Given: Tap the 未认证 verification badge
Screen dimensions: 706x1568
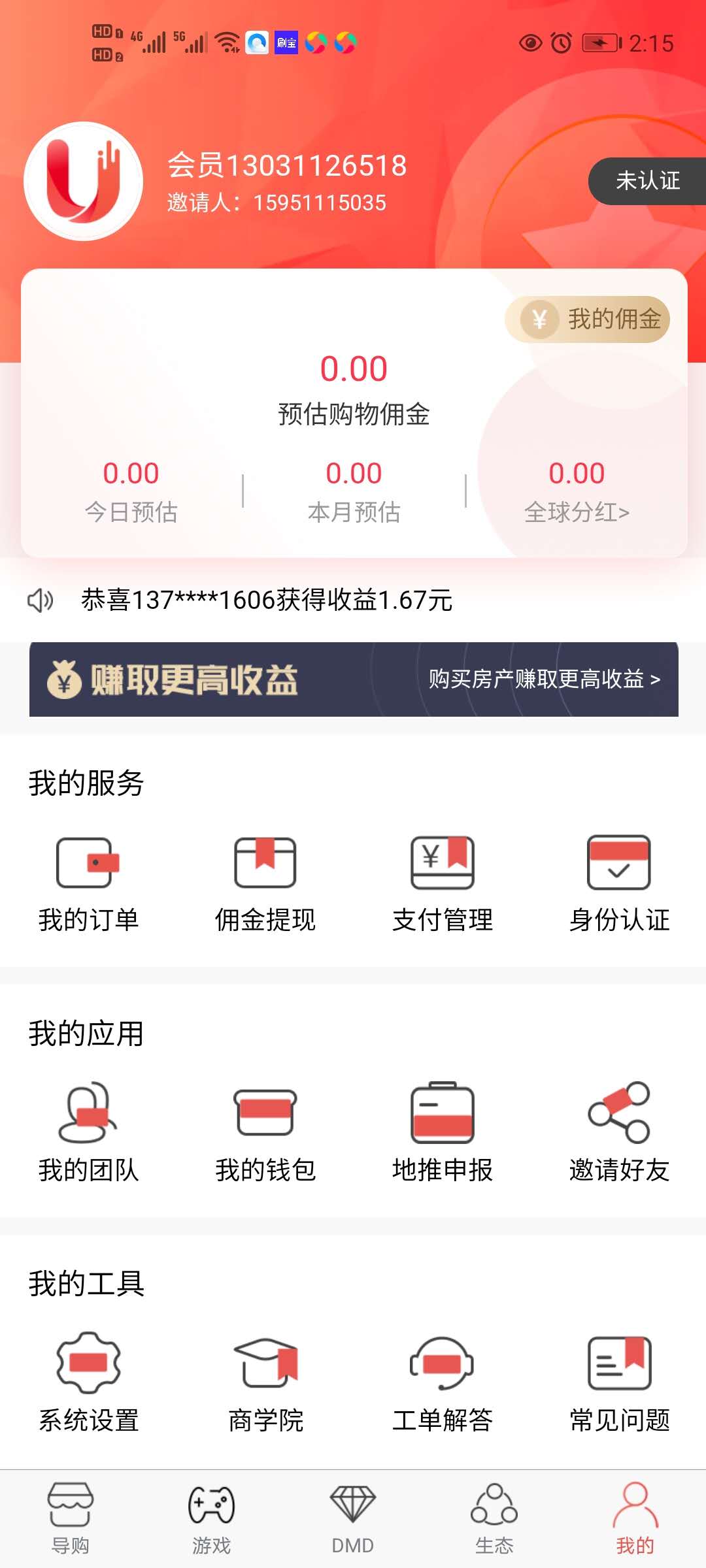Looking at the screenshot, I should 647,181.
